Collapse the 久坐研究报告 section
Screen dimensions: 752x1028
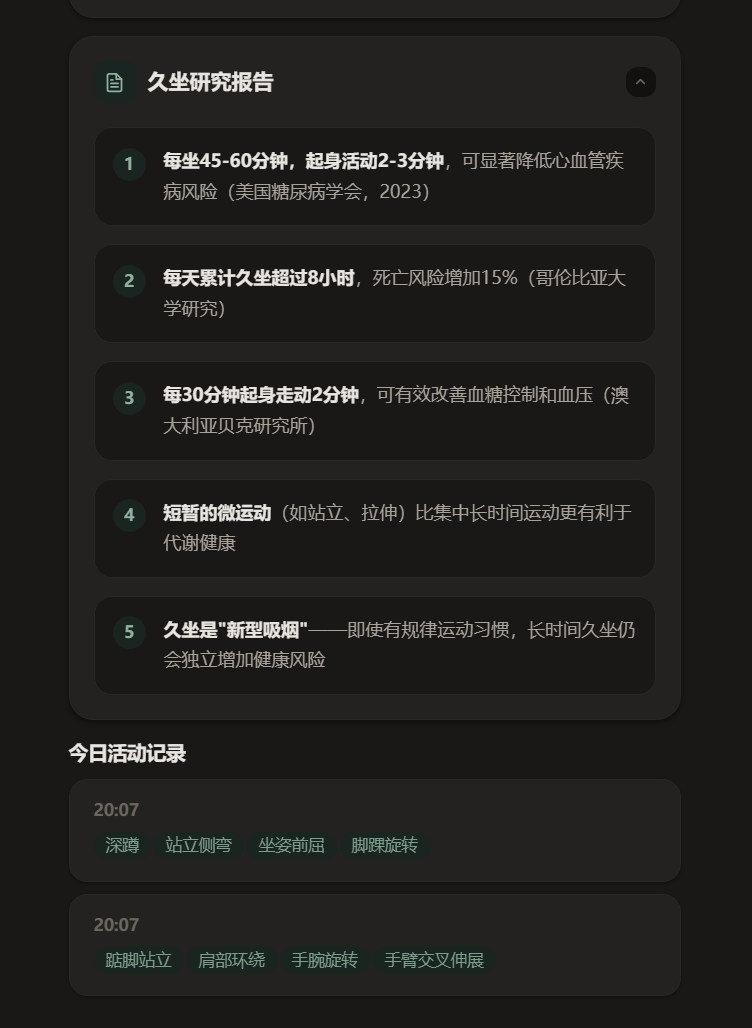(640, 82)
